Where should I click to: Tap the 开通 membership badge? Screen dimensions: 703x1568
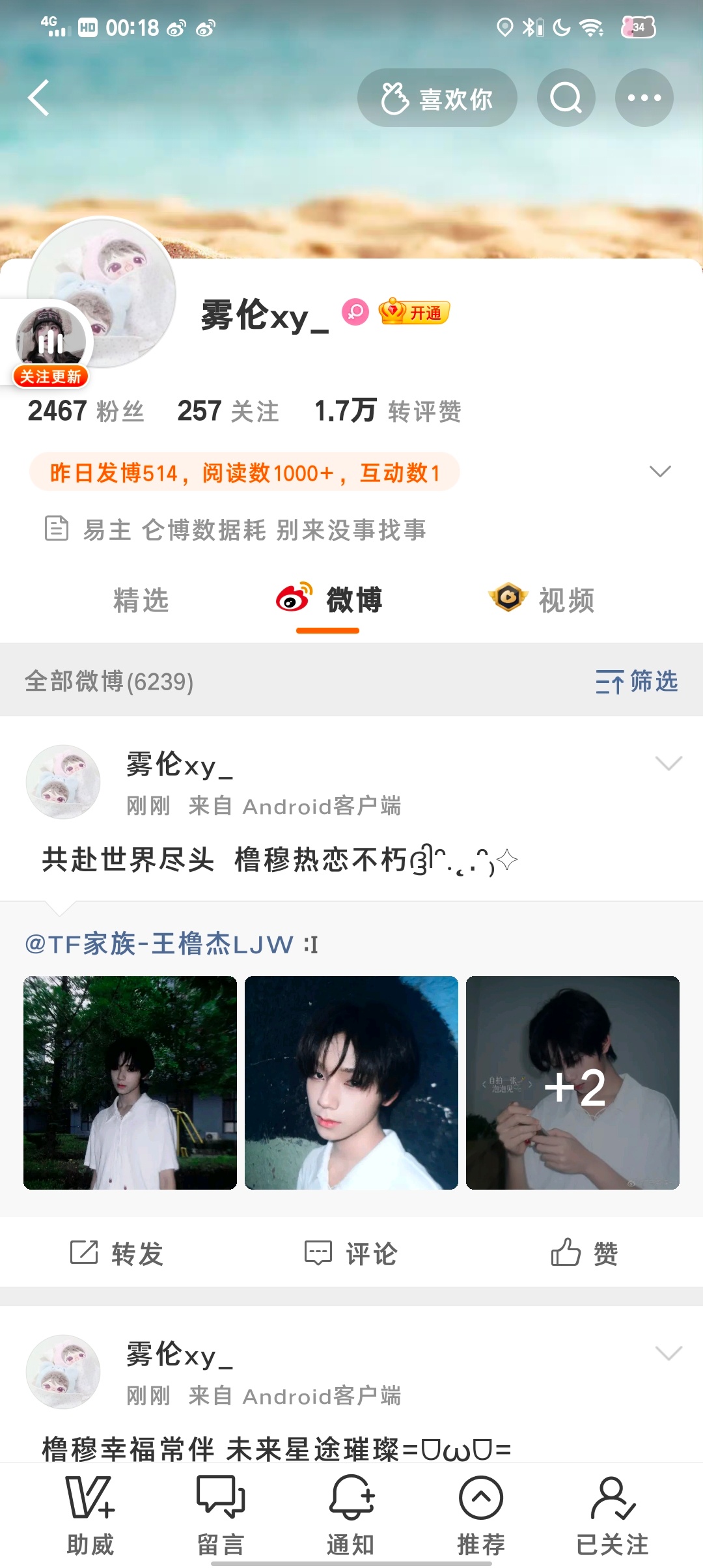(414, 313)
